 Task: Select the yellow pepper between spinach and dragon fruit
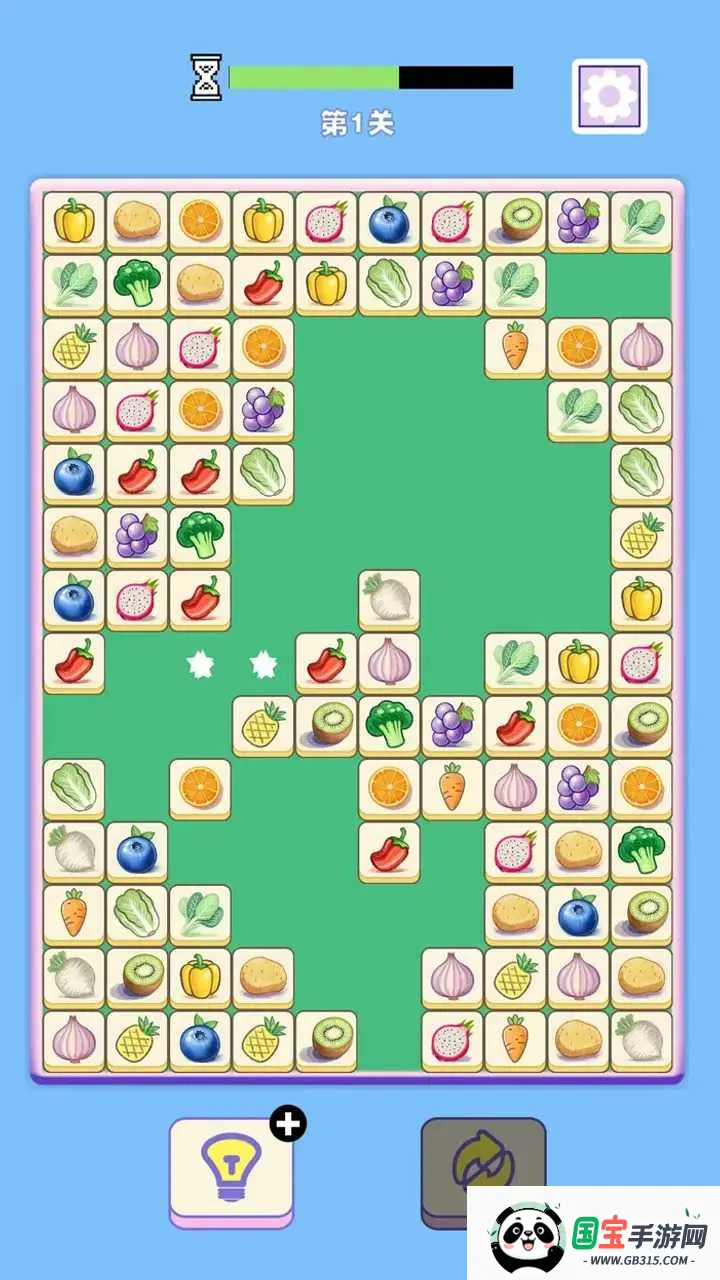(x=578, y=661)
